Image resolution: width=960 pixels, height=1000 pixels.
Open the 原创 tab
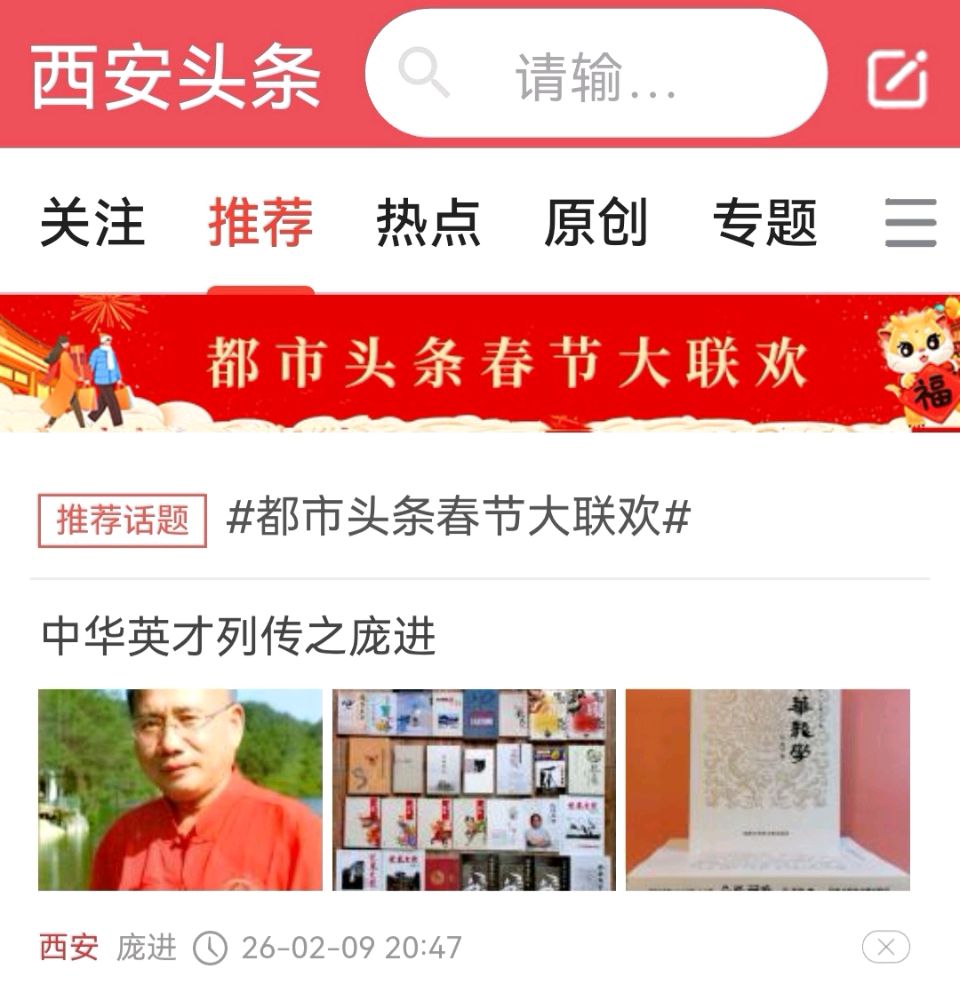[596, 223]
